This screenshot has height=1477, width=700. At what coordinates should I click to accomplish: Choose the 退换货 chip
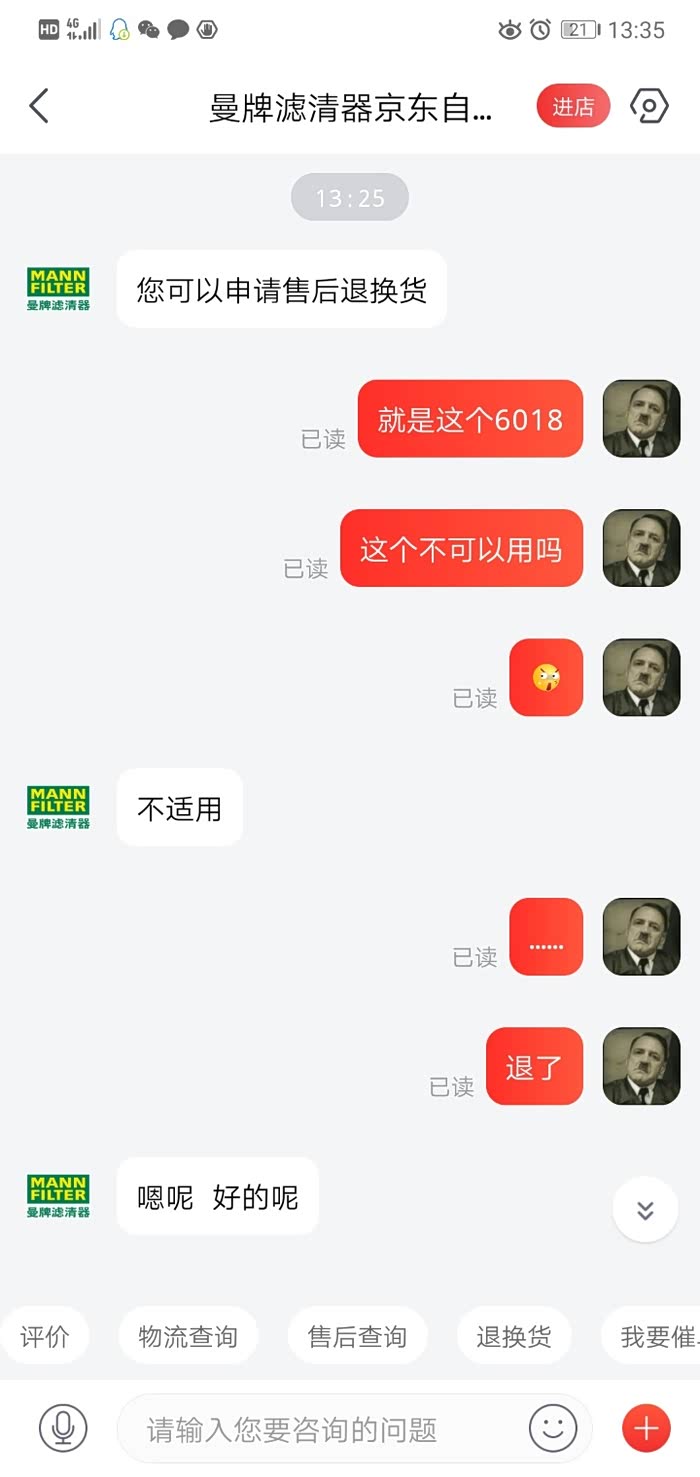pos(514,1336)
